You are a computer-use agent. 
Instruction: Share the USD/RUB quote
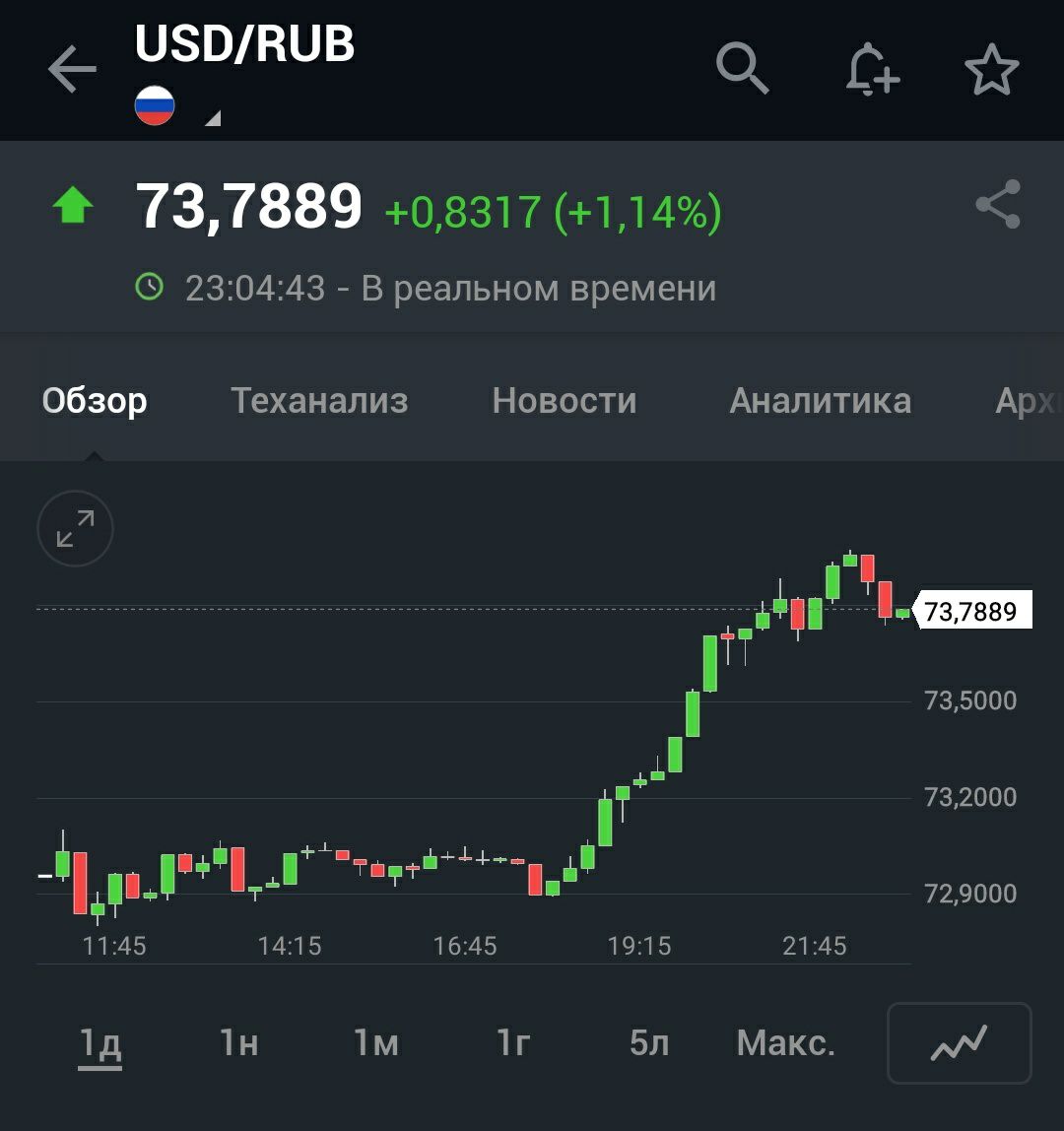tap(998, 204)
